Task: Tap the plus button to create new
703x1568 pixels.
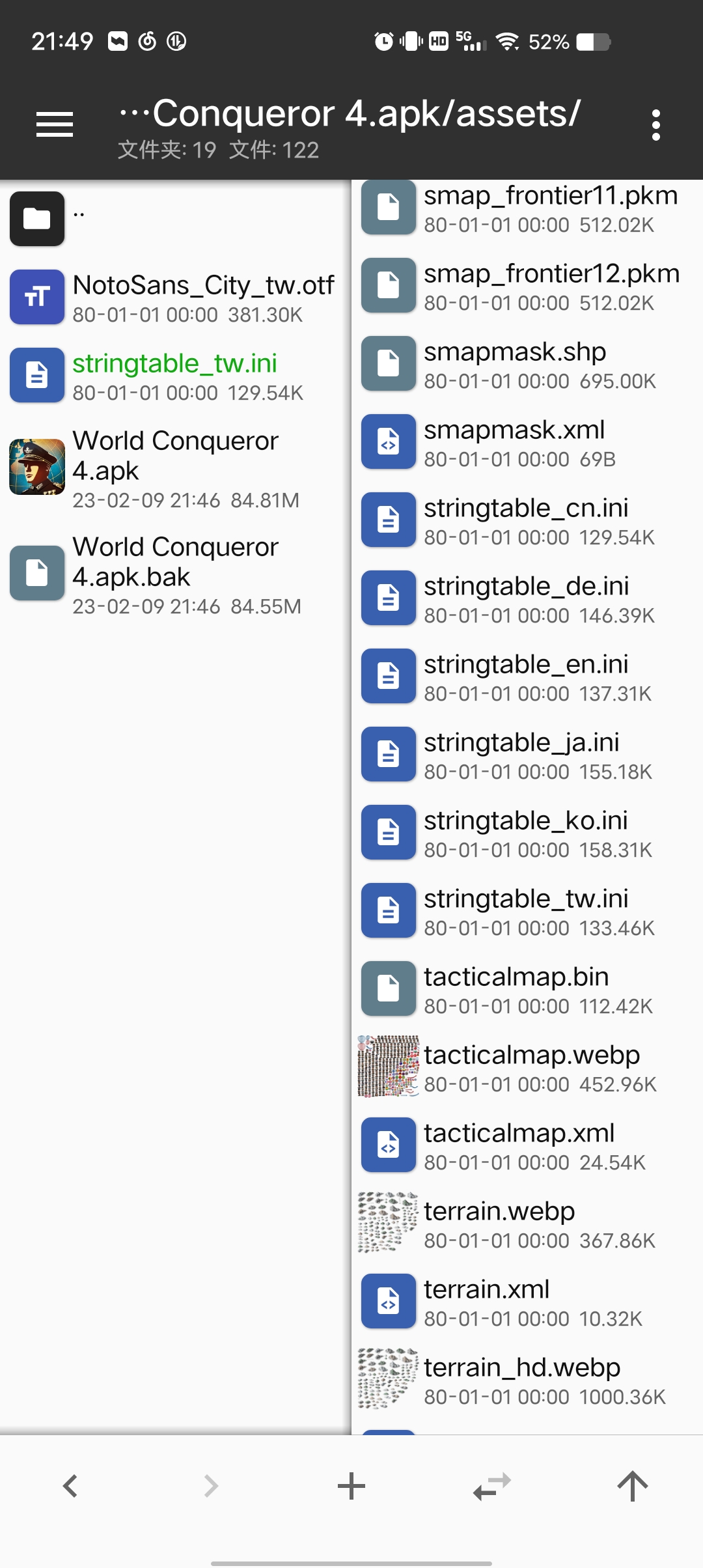Action: pyautogui.click(x=351, y=1486)
